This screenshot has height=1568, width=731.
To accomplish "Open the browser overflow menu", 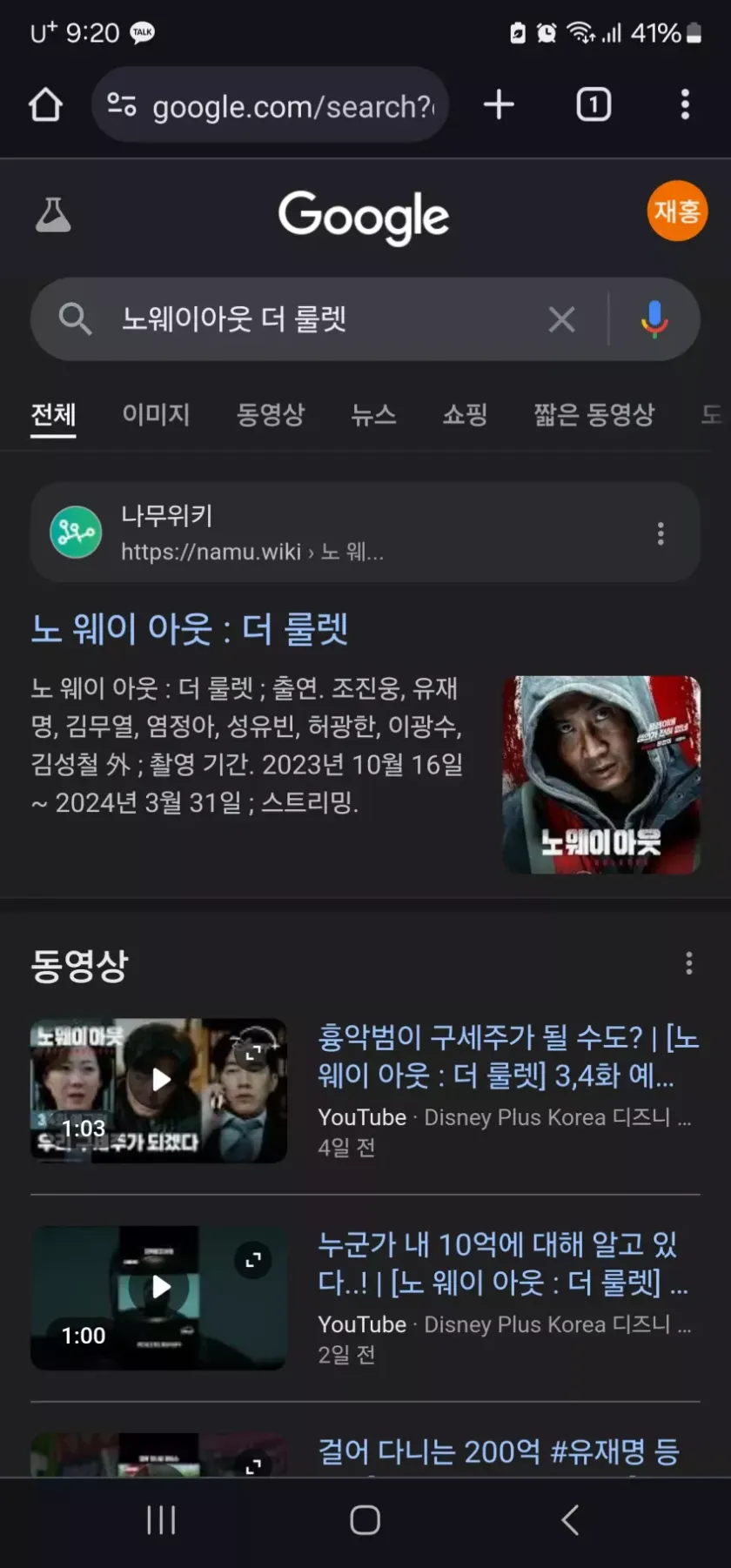I will click(685, 105).
